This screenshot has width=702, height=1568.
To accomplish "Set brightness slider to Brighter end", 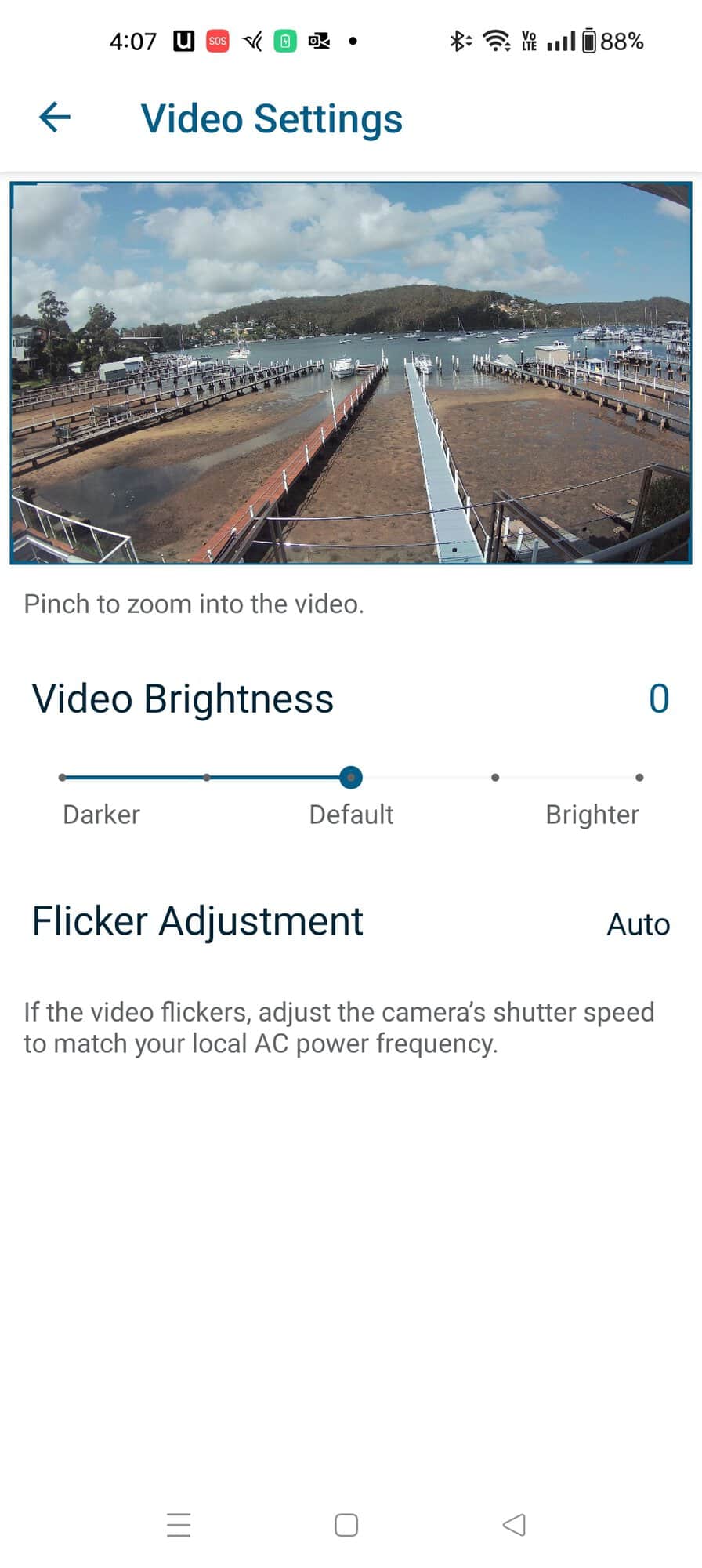I will (x=639, y=777).
